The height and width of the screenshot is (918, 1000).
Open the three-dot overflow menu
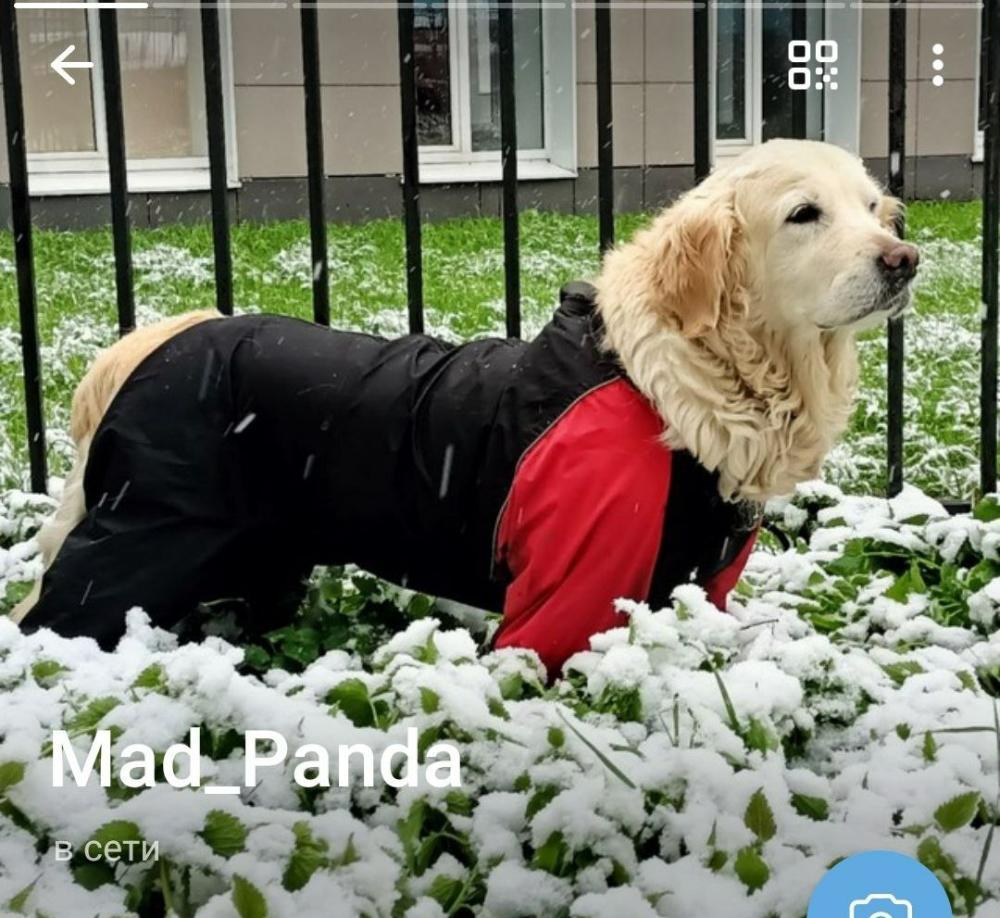(937, 65)
